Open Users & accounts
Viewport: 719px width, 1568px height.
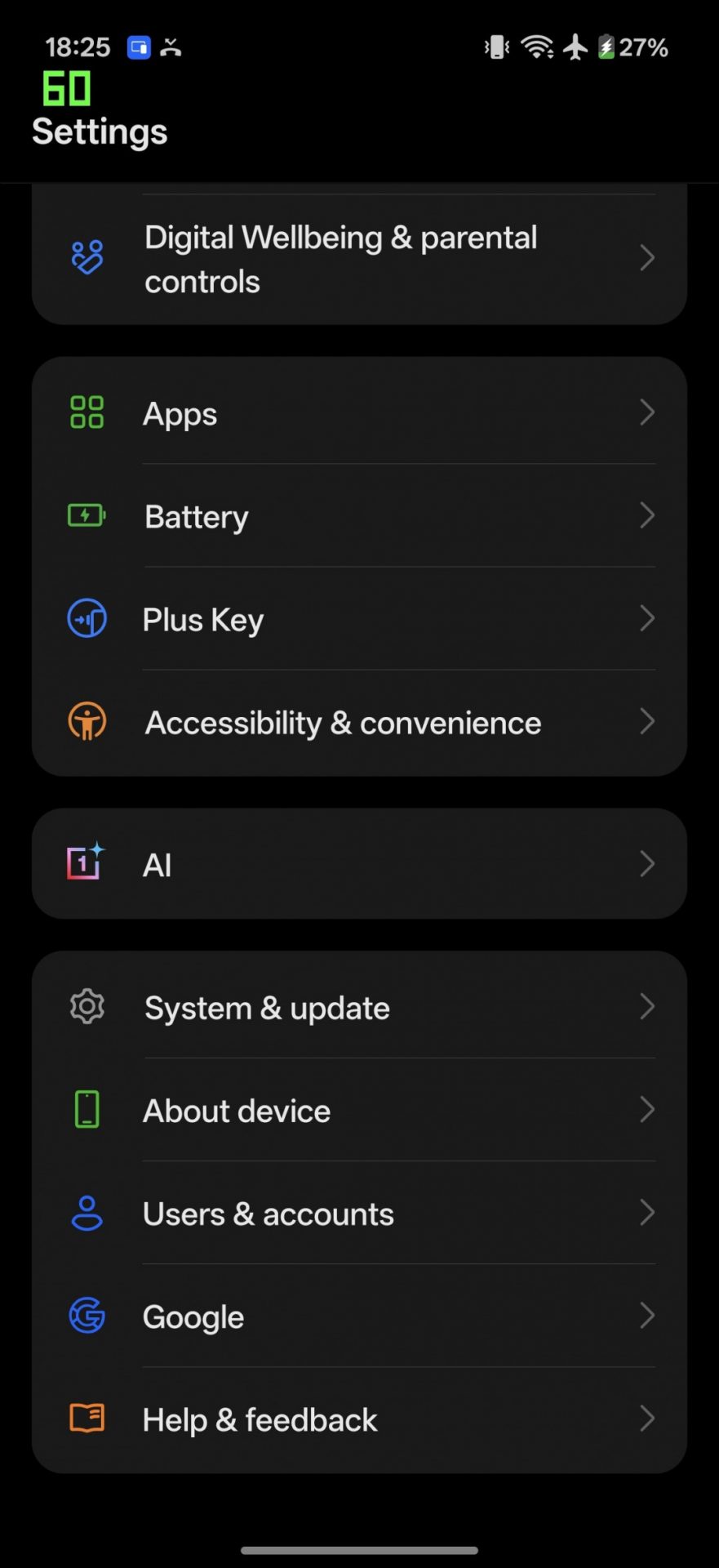[359, 1214]
